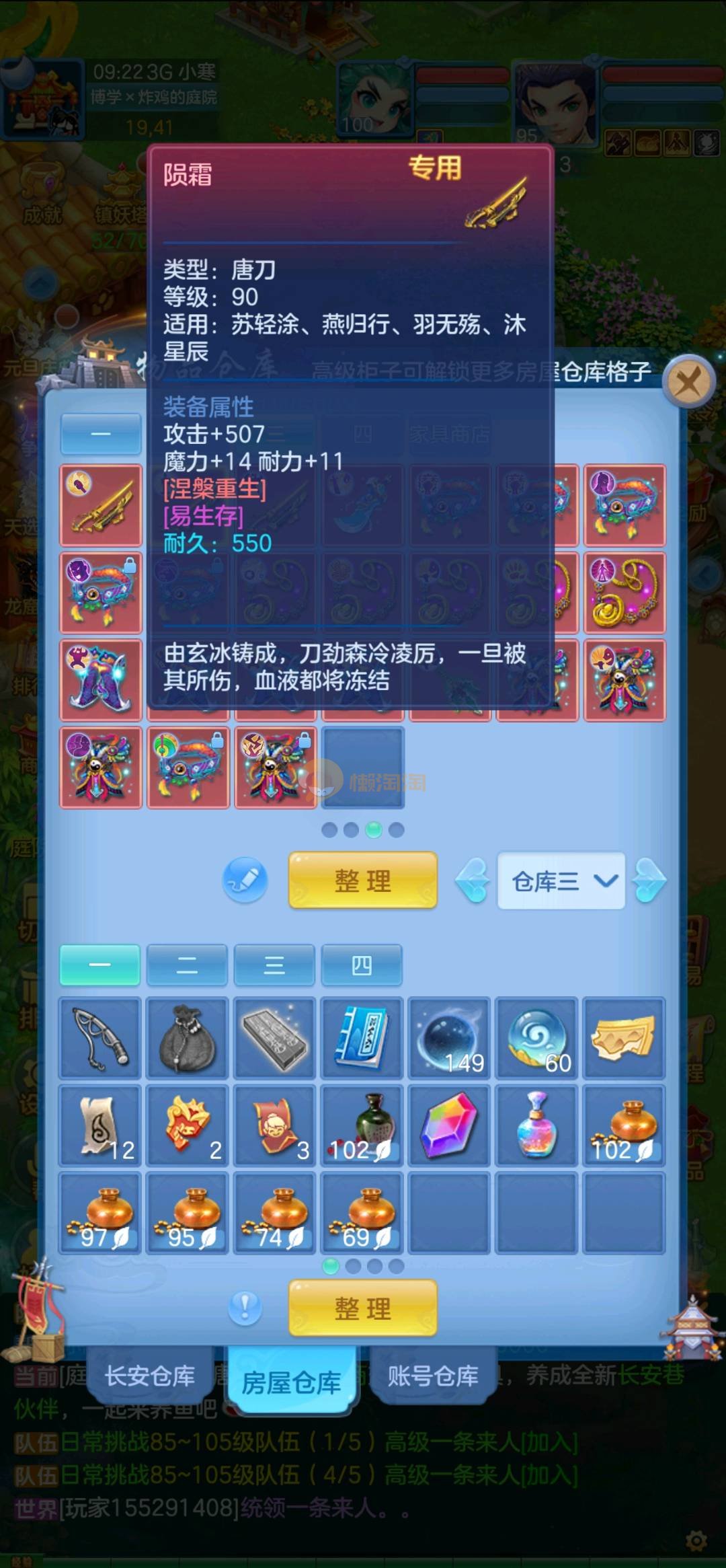Switch backpack to page 四
The image size is (726, 1568).
362,965
